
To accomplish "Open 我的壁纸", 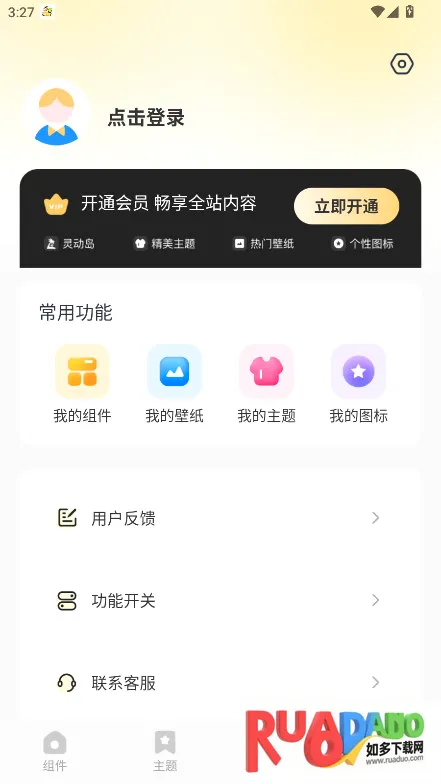I will click(x=174, y=384).
